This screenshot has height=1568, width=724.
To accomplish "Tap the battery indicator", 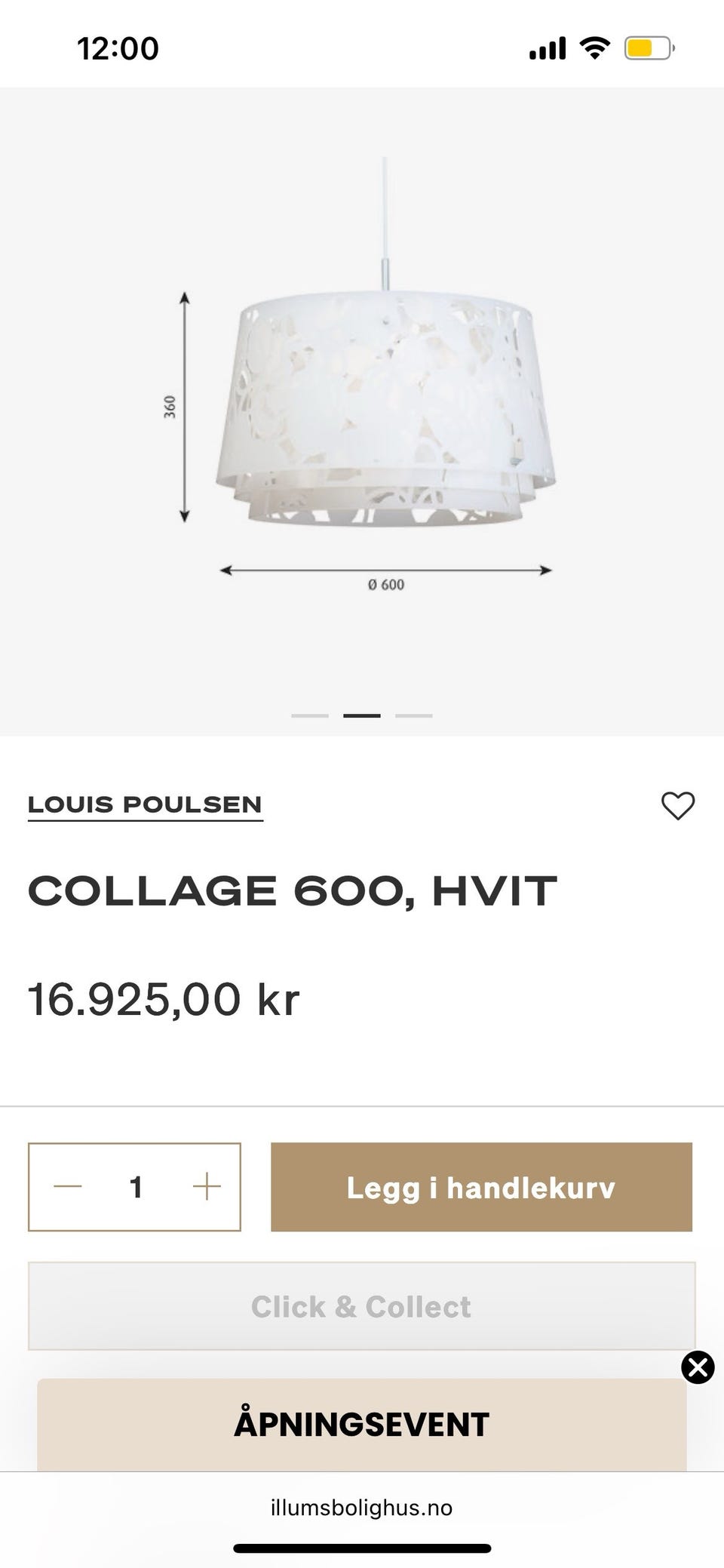I will click(645, 47).
